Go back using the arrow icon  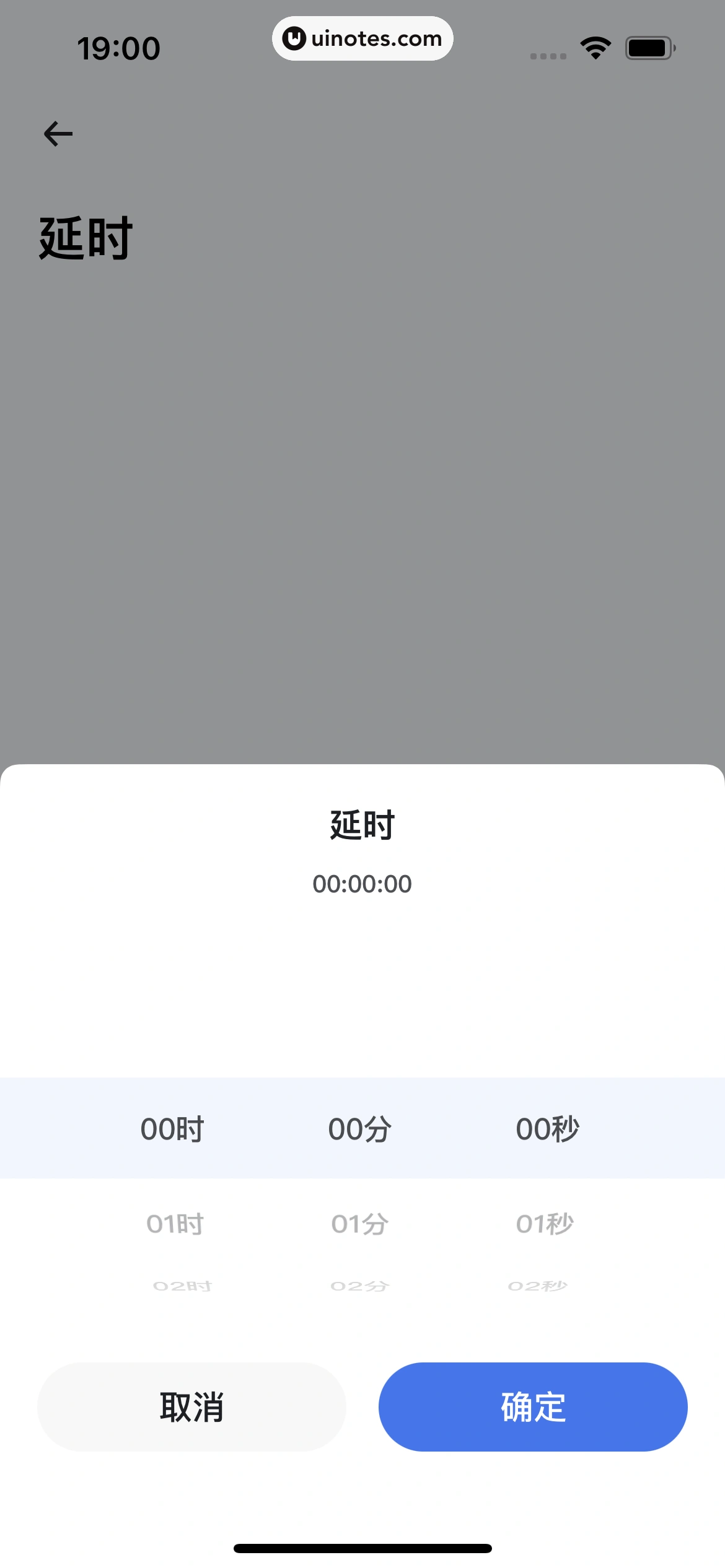pyautogui.click(x=58, y=134)
